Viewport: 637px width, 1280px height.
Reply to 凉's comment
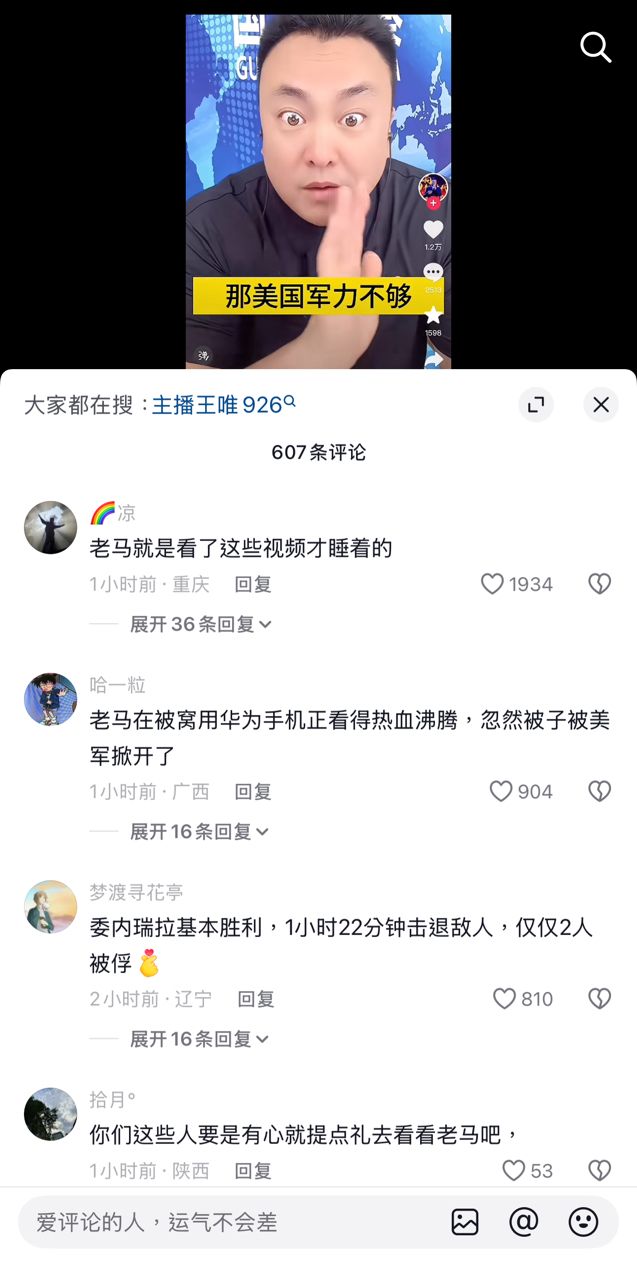253,584
